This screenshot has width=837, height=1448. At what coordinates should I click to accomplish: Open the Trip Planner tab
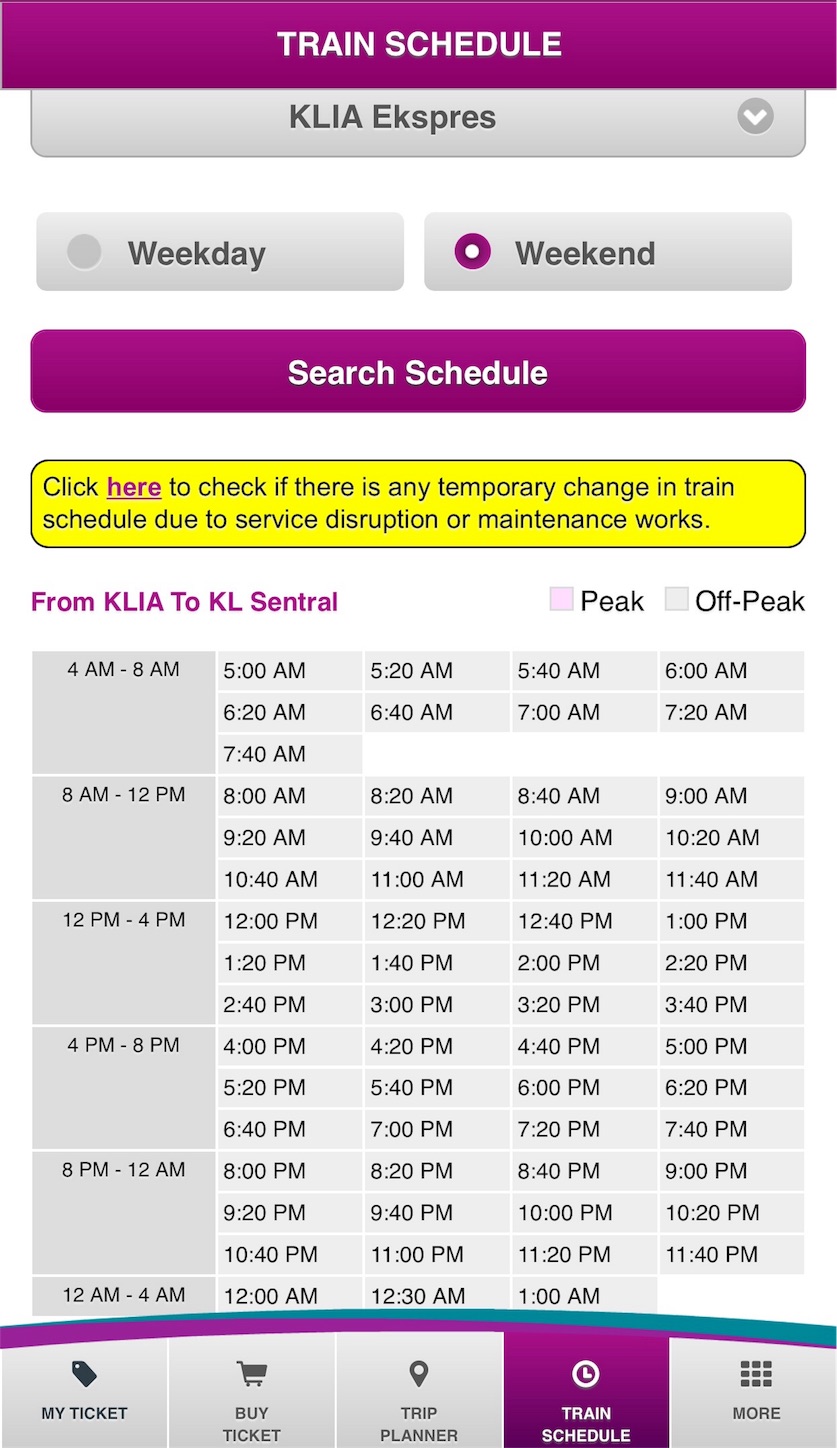click(419, 1392)
